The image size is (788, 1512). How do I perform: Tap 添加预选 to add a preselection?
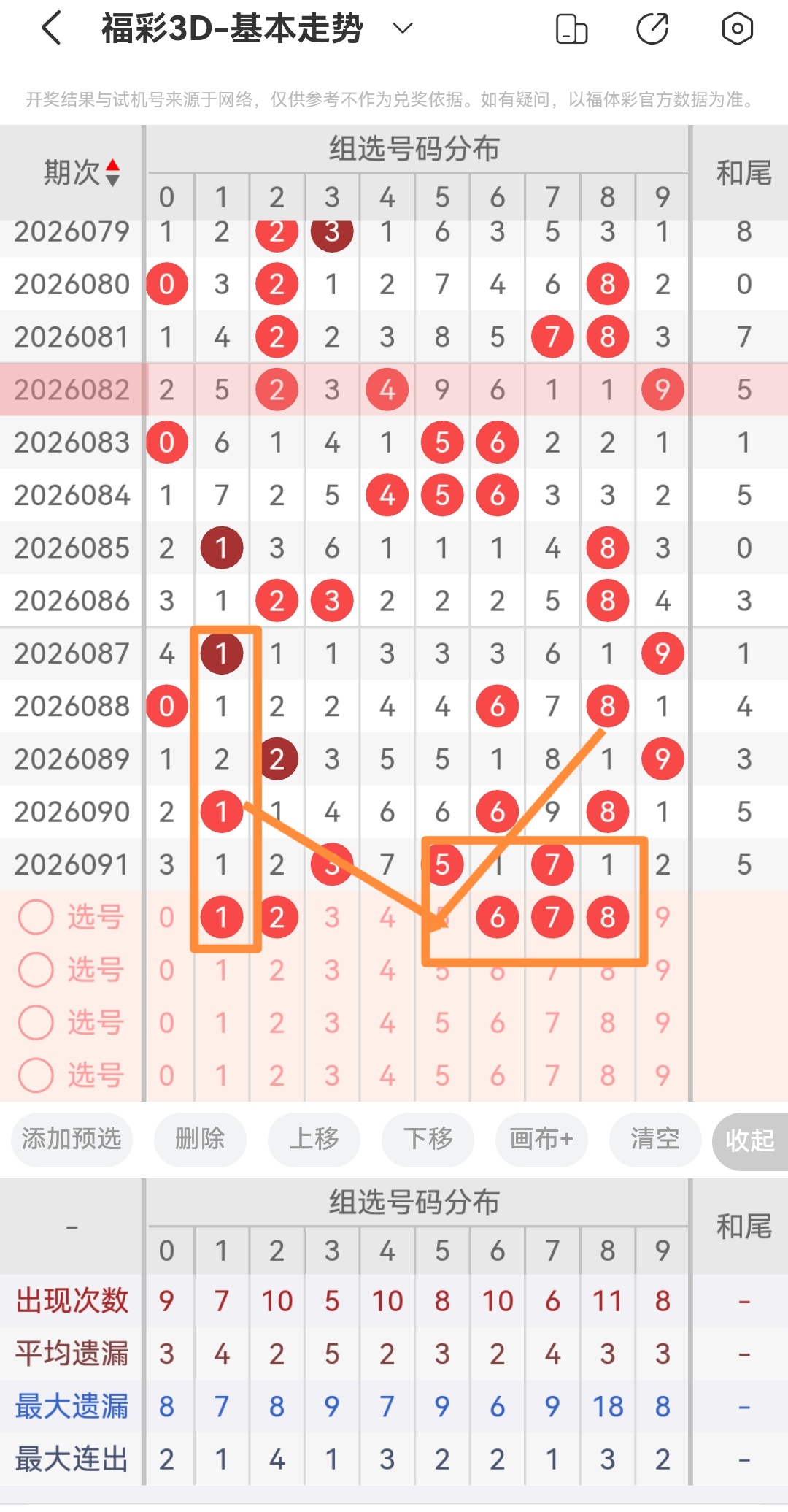[x=71, y=1140]
